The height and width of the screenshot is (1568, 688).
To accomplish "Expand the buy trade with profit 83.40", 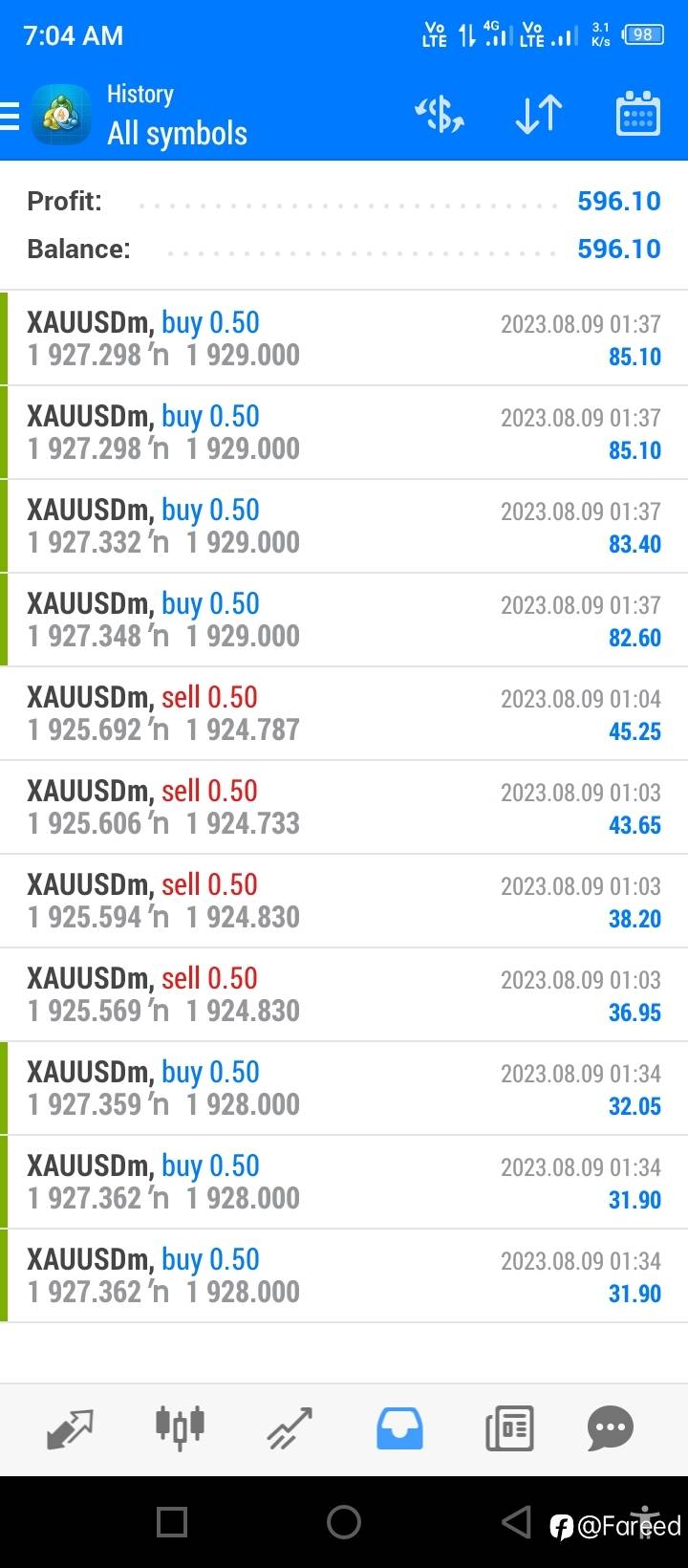I will (344, 525).
